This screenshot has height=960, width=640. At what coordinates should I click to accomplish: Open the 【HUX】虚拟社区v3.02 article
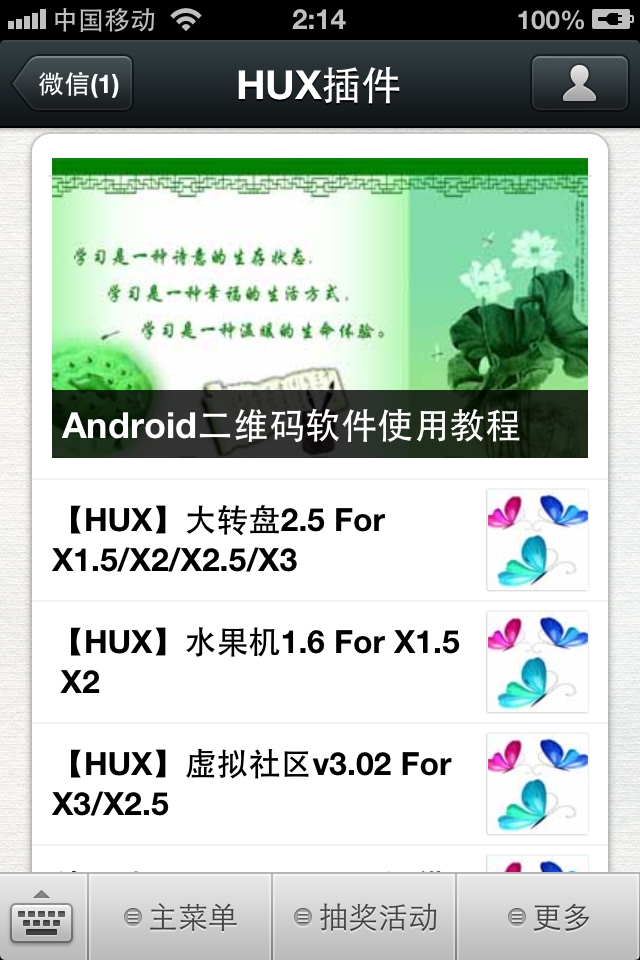260,784
